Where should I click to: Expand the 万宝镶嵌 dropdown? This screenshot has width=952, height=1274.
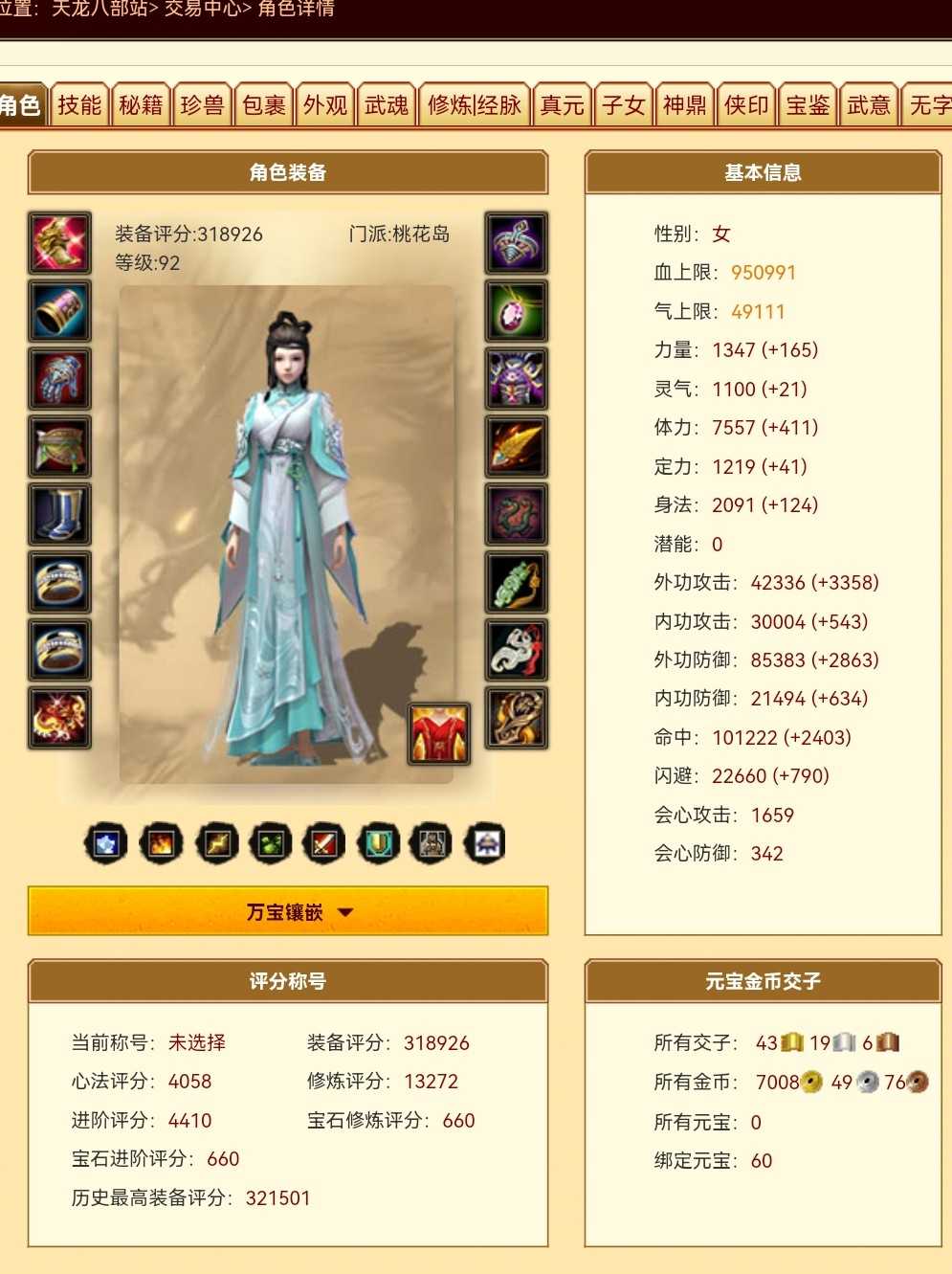point(288,911)
